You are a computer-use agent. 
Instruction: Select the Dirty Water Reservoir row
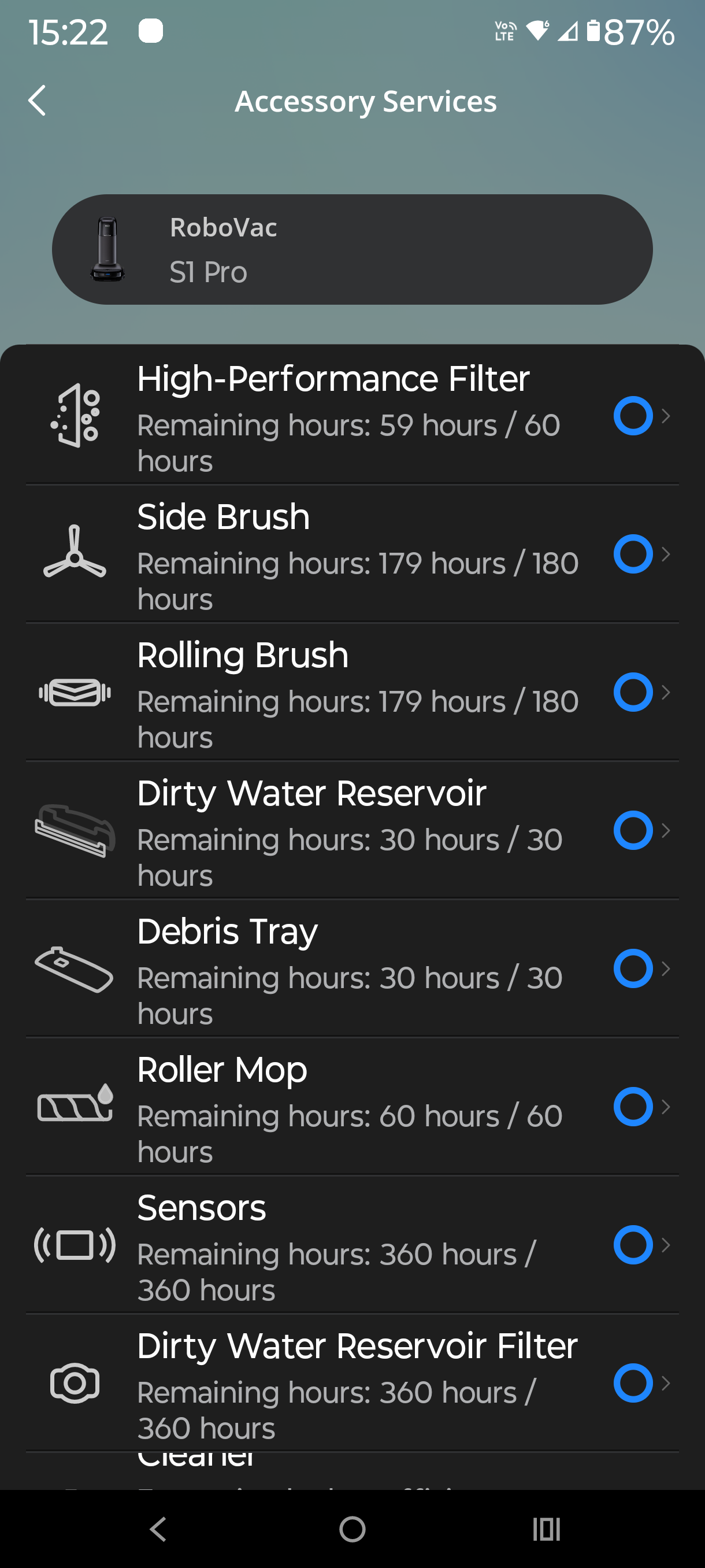pyautogui.click(x=352, y=831)
